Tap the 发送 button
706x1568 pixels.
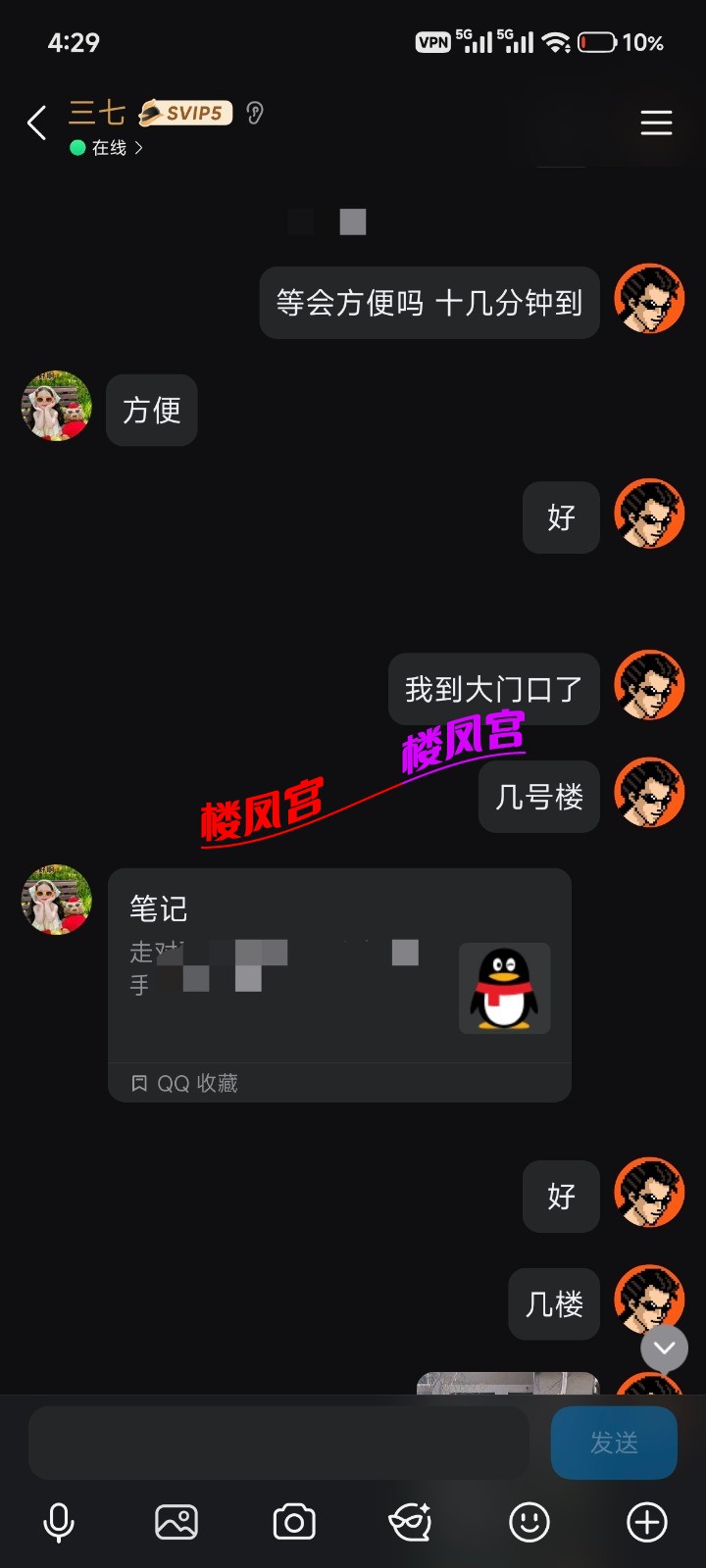tap(614, 1443)
